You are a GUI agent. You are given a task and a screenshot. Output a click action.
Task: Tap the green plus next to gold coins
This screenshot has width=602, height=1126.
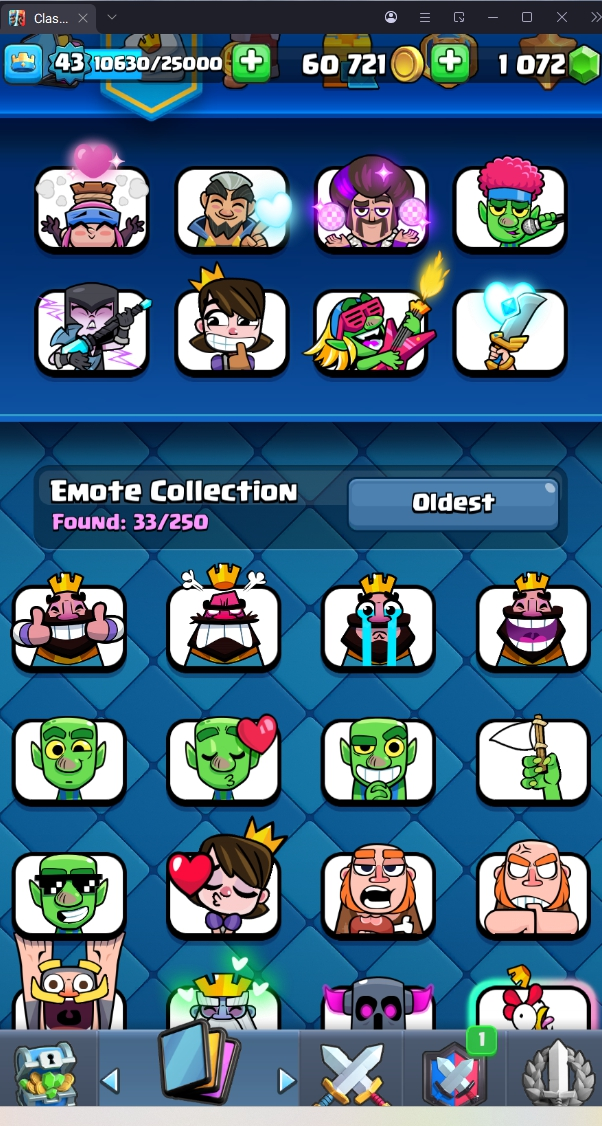(451, 63)
